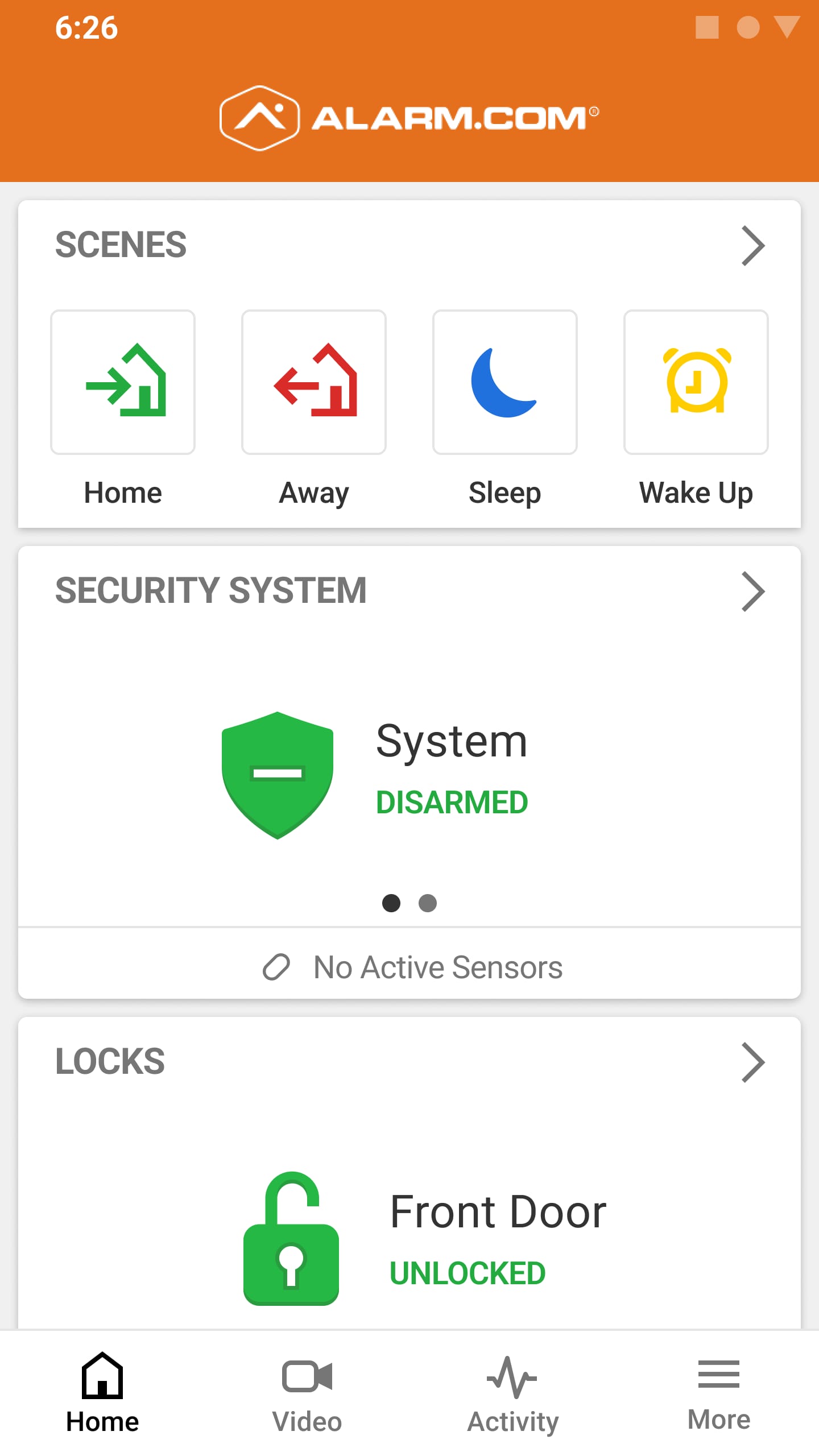
Task: Switch to the Home tab
Action: pyautogui.click(x=102, y=1399)
